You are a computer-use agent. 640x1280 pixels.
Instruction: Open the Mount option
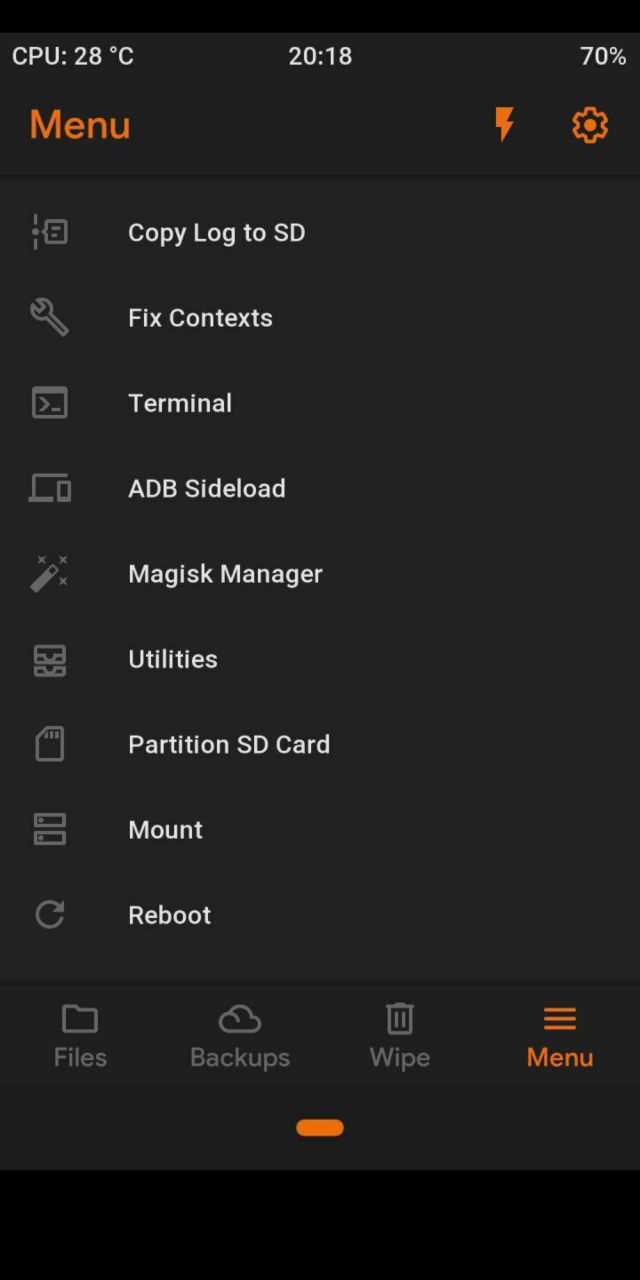320,830
